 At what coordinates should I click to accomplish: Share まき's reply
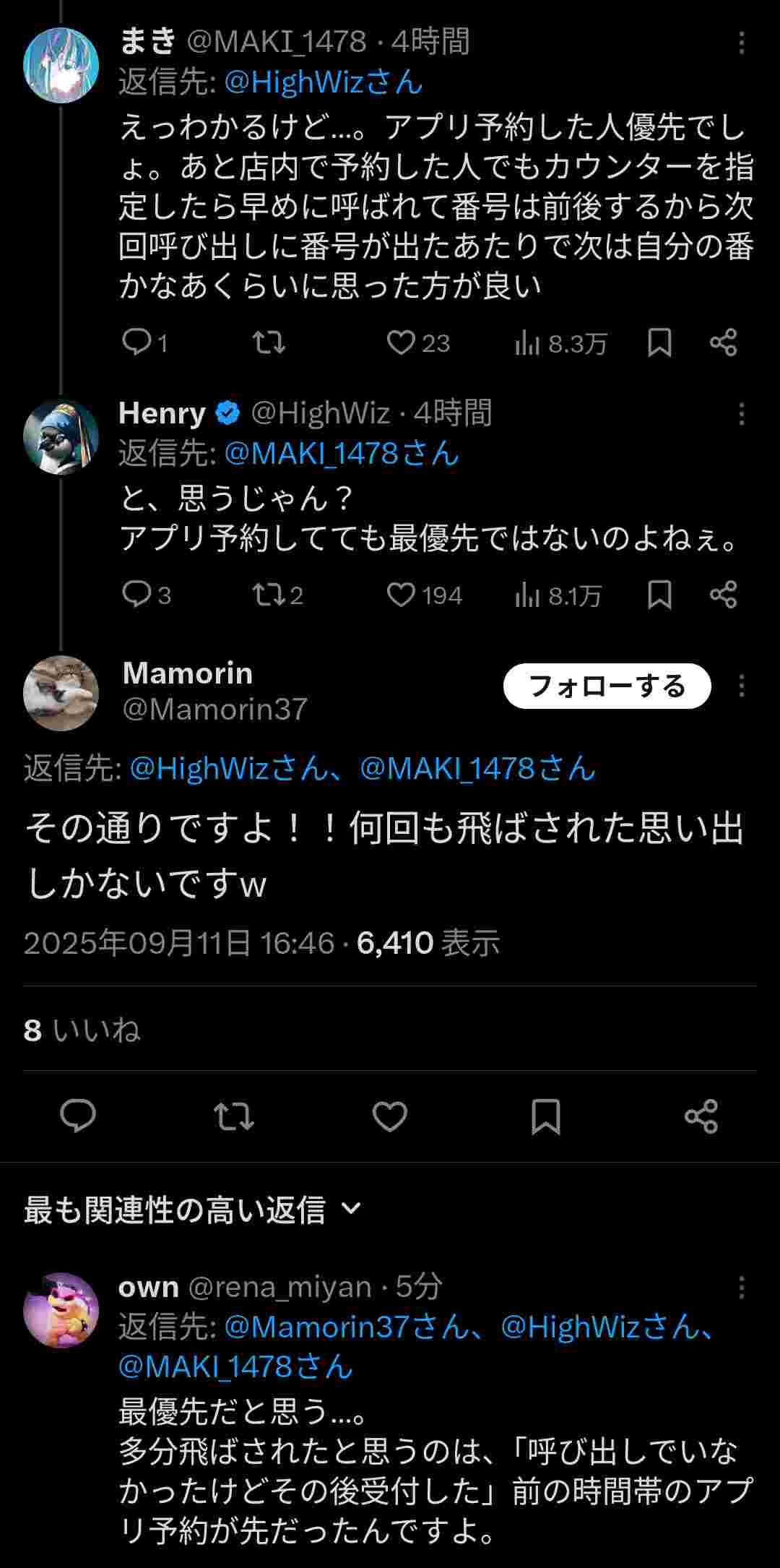723,343
